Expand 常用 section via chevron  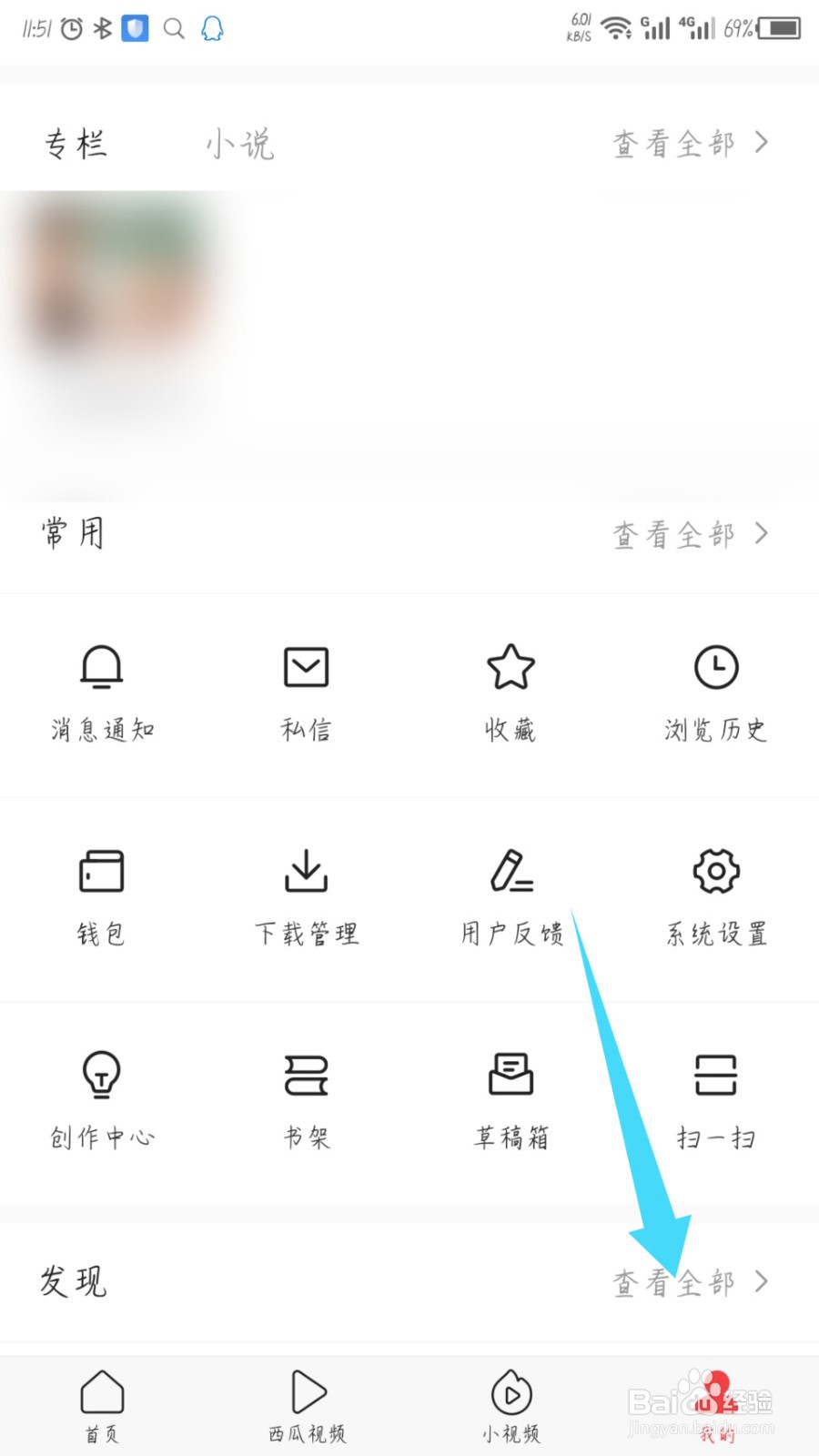click(x=763, y=534)
